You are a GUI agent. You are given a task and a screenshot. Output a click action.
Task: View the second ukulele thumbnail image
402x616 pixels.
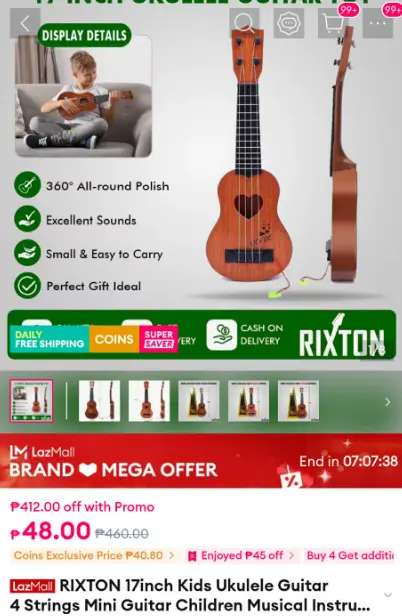point(99,401)
